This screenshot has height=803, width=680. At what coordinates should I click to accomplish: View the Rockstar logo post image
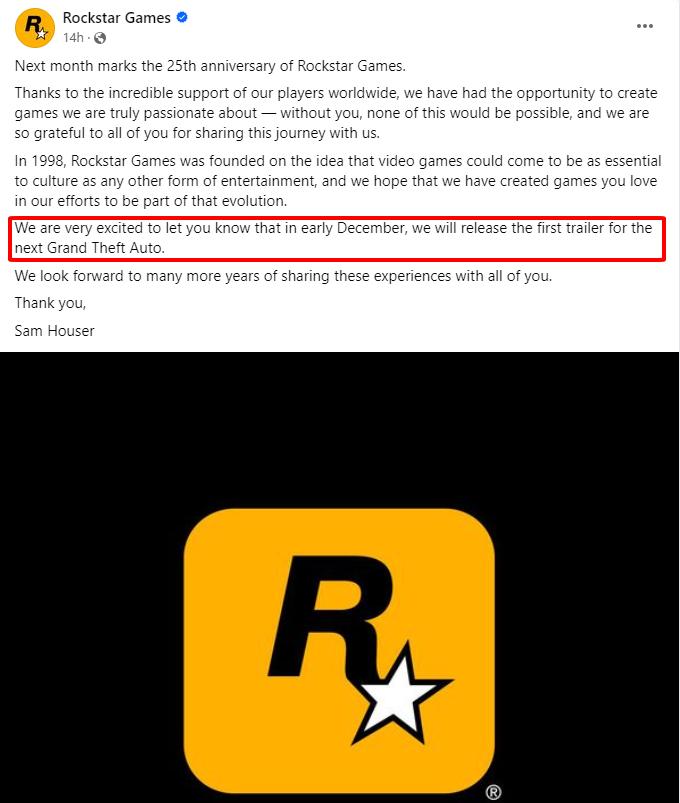[x=340, y=620]
